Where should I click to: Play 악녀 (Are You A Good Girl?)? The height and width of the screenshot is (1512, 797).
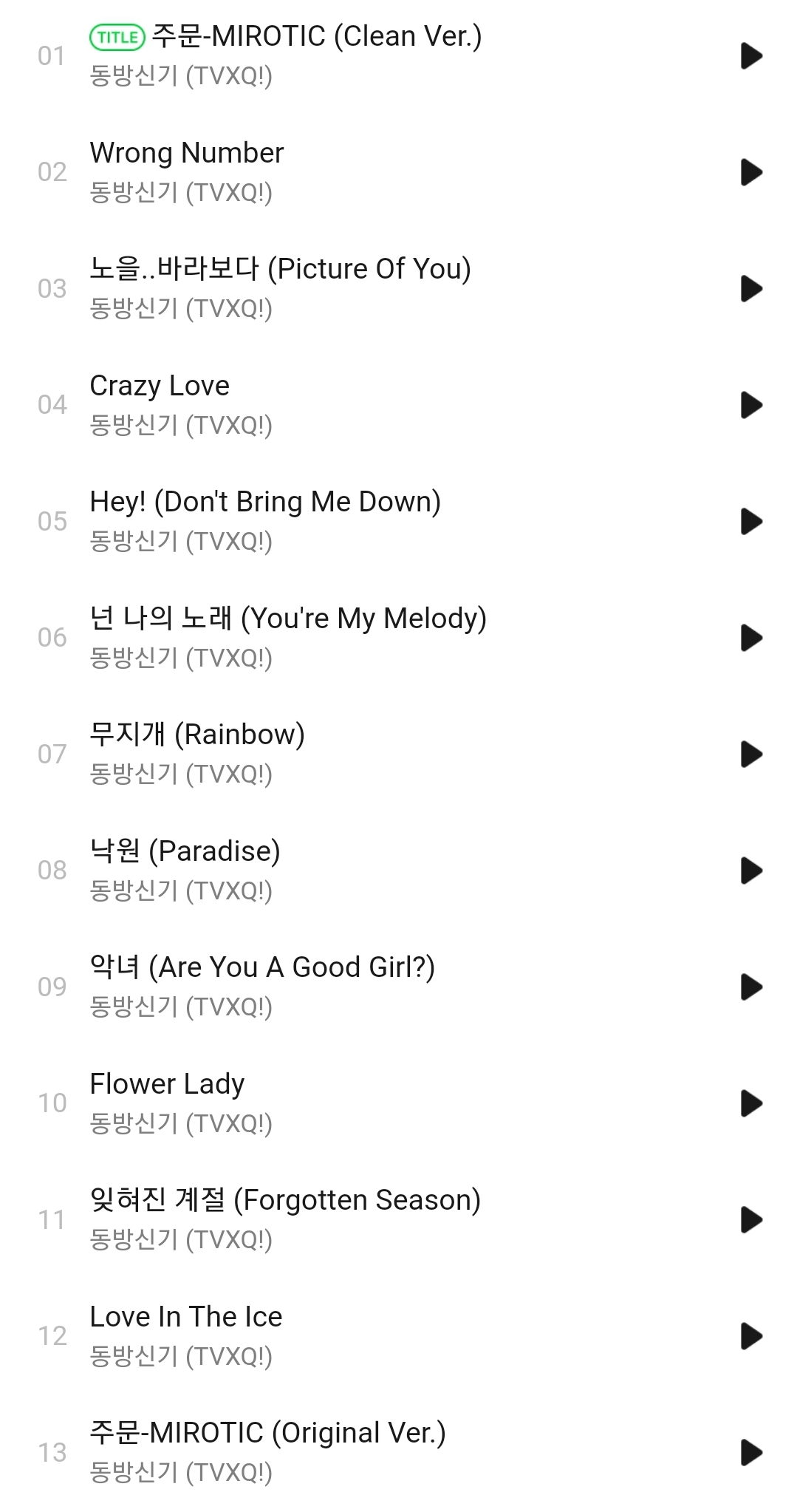(x=751, y=987)
